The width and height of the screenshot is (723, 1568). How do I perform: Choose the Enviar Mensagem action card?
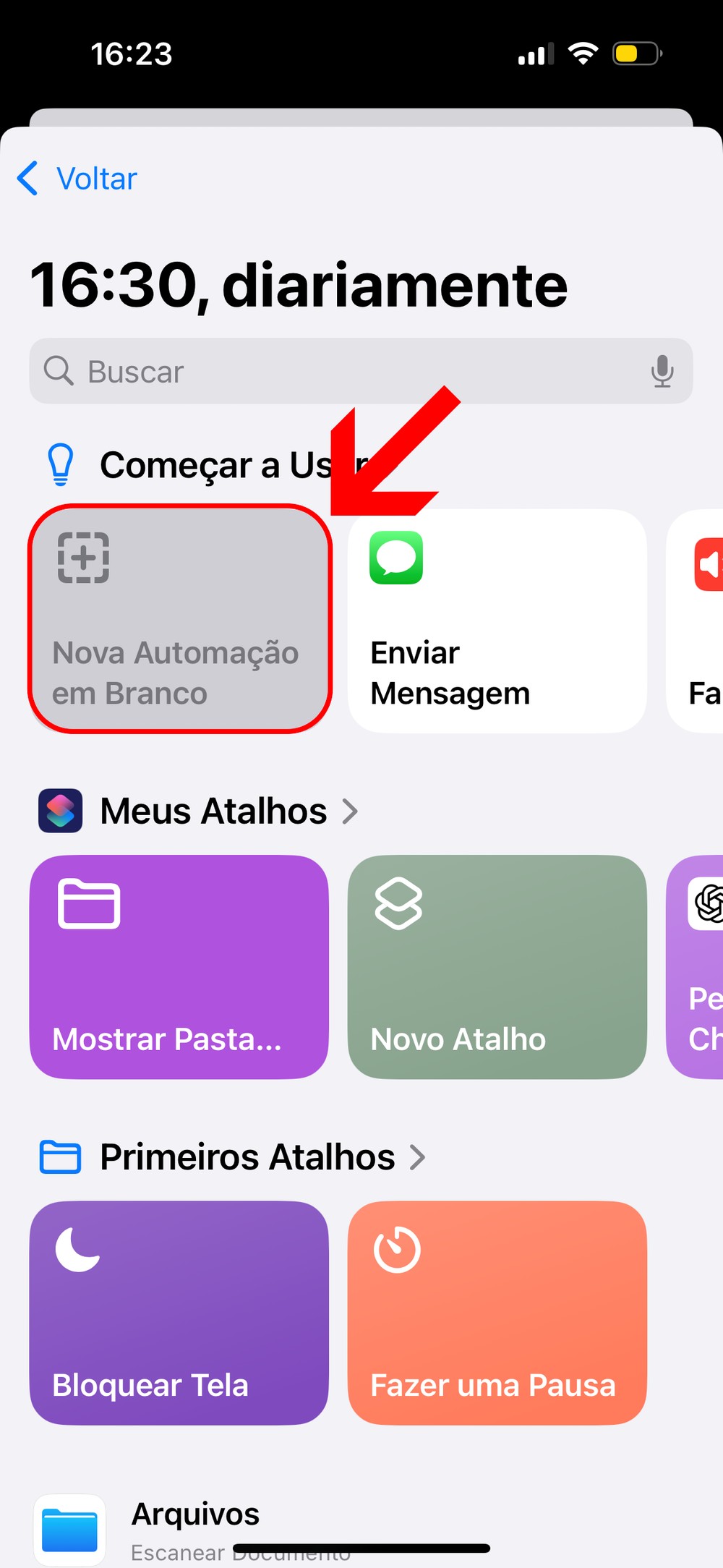pos(497,621)
